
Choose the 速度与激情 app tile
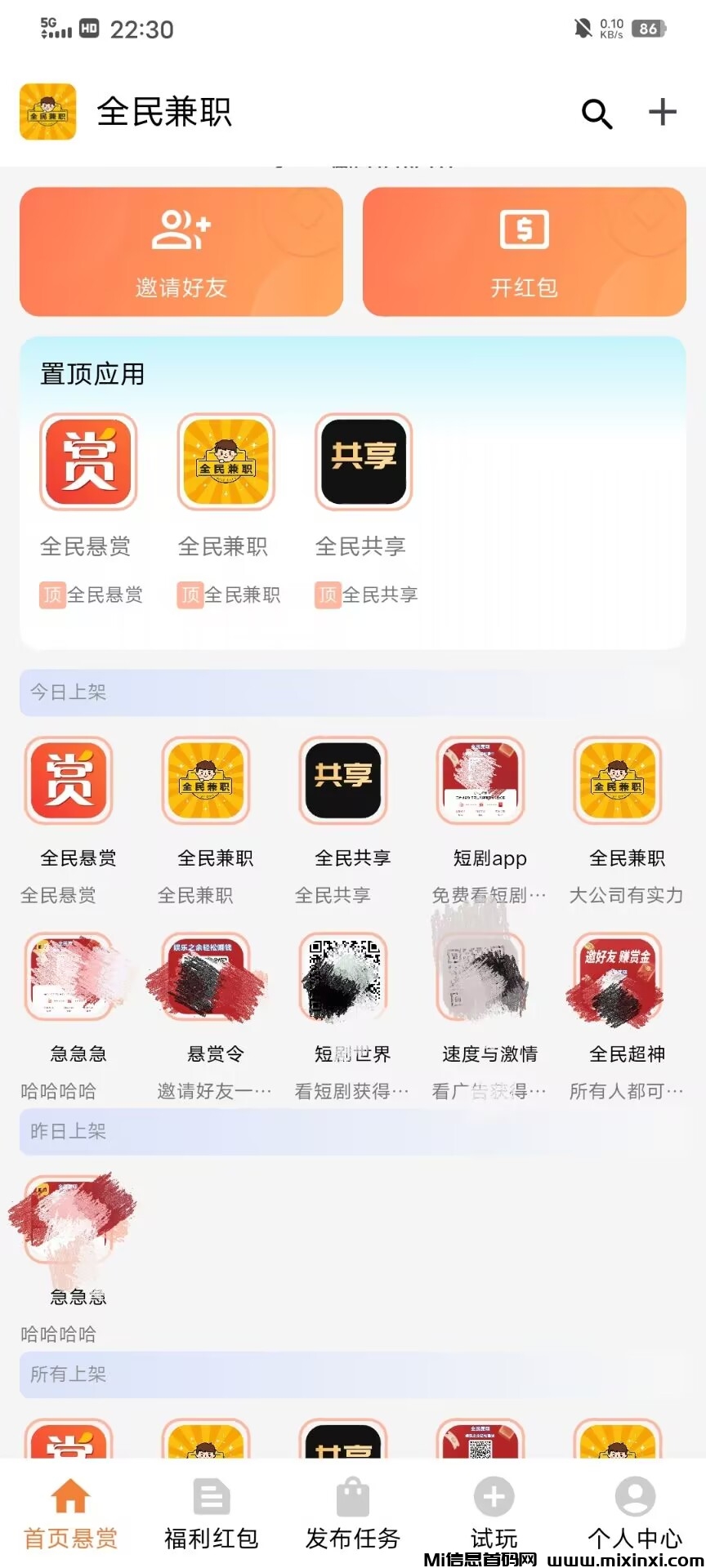pyautogui.click(x=480, y=977)
